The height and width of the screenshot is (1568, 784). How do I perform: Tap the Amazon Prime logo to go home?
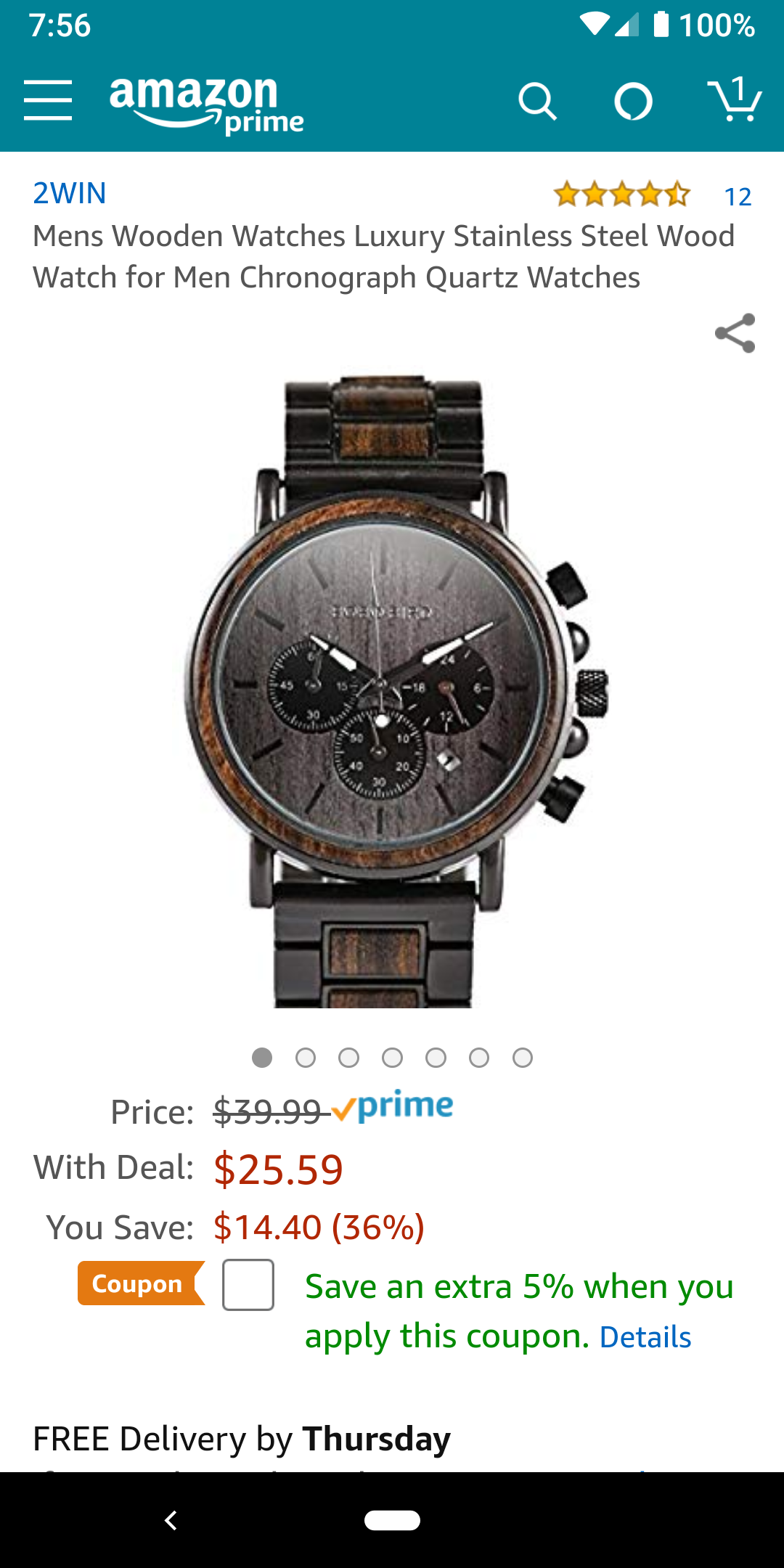[x=205, y=104]
